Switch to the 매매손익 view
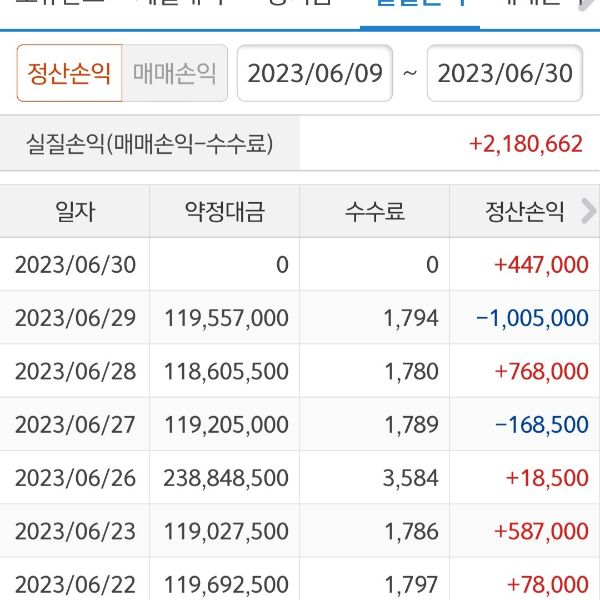Screen dimensions: 600x600 [175, 74]
